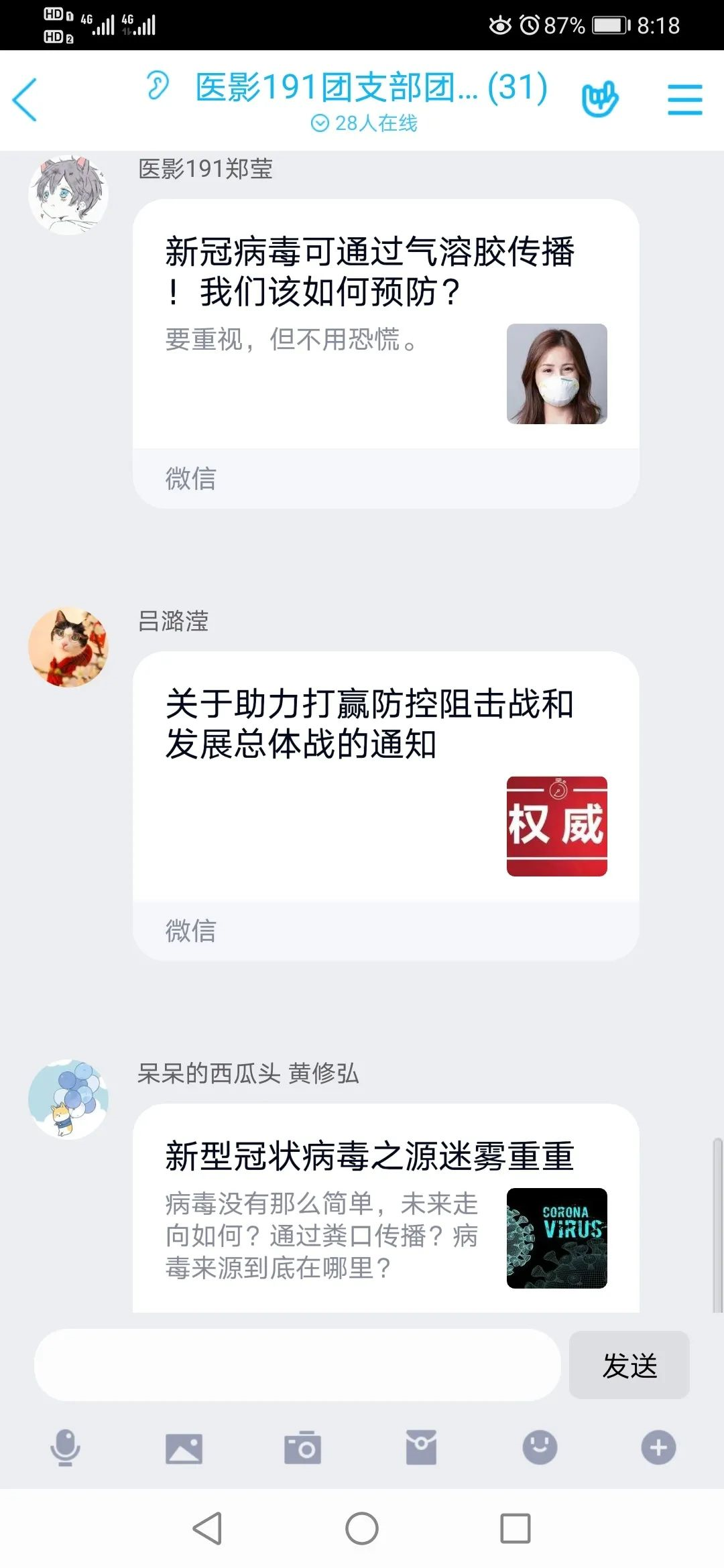Open the emoji panel

540,1448
